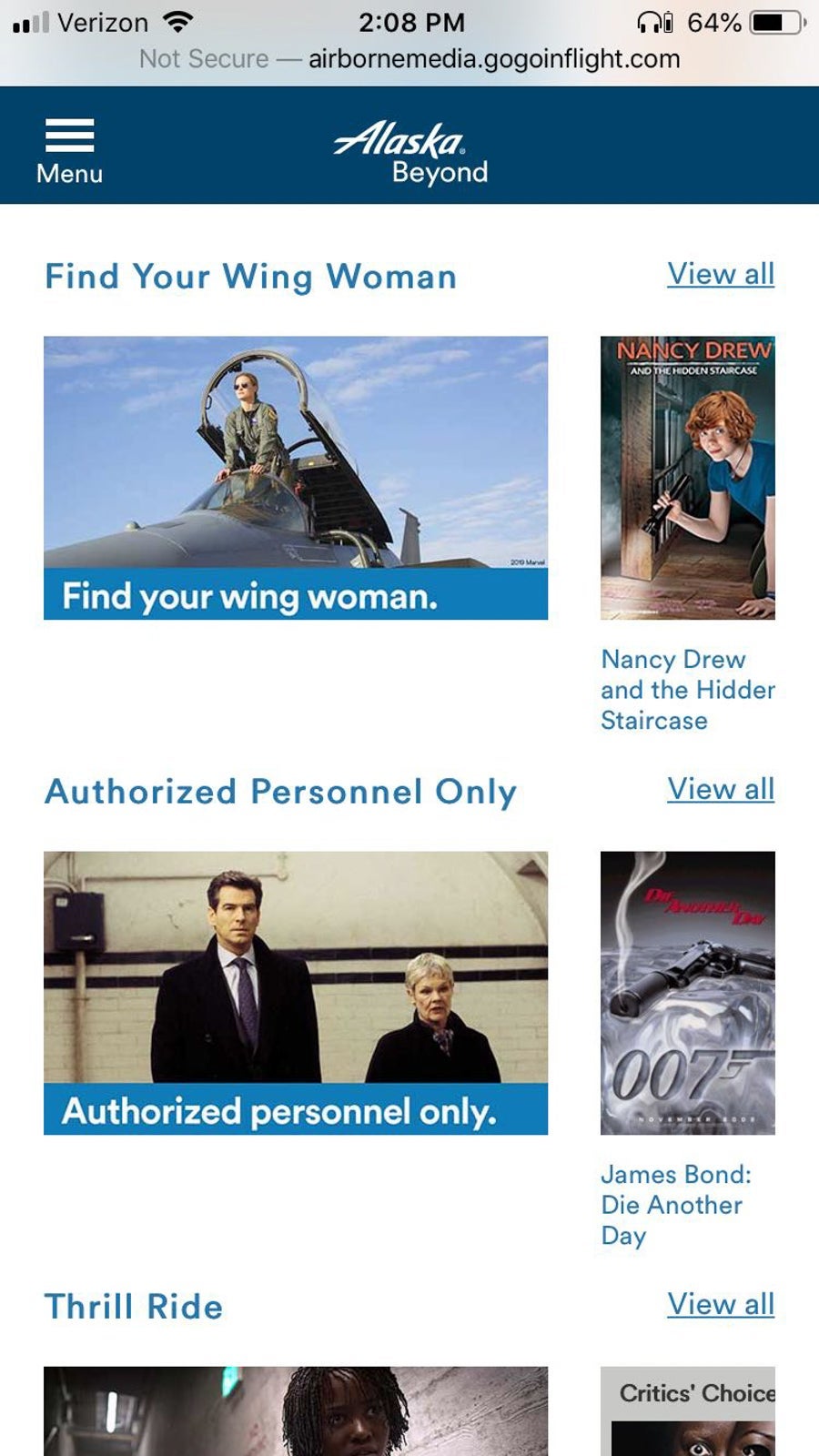Open the Nancy Drew movie poster

[x=688, y=478]
